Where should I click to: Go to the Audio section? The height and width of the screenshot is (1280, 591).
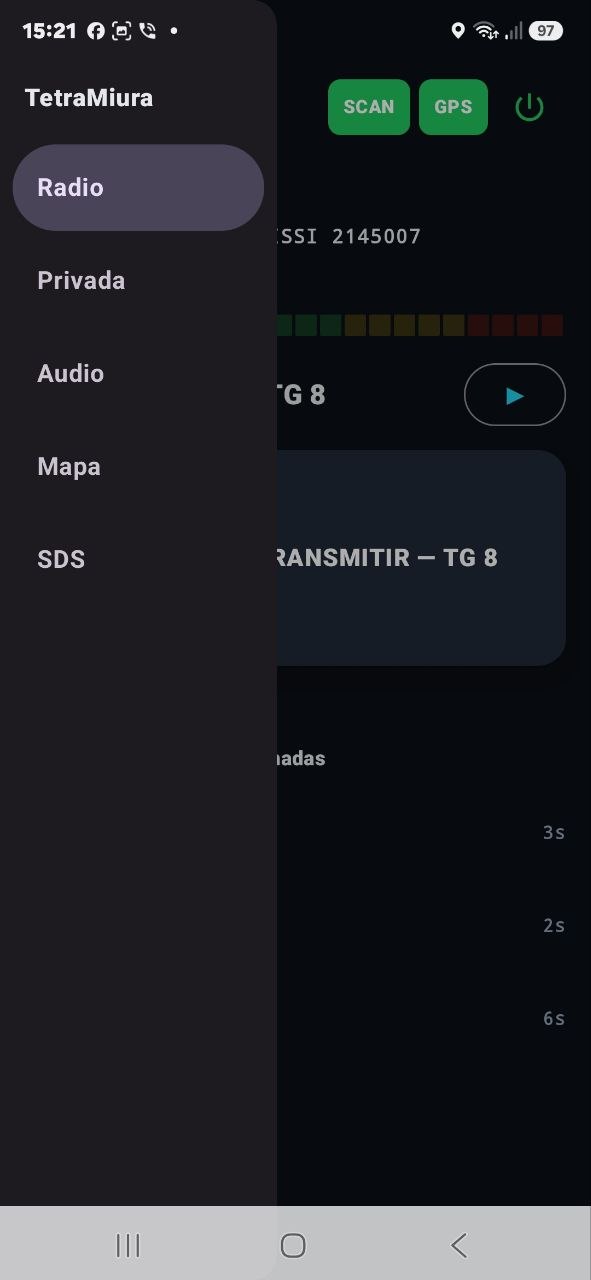138,374
